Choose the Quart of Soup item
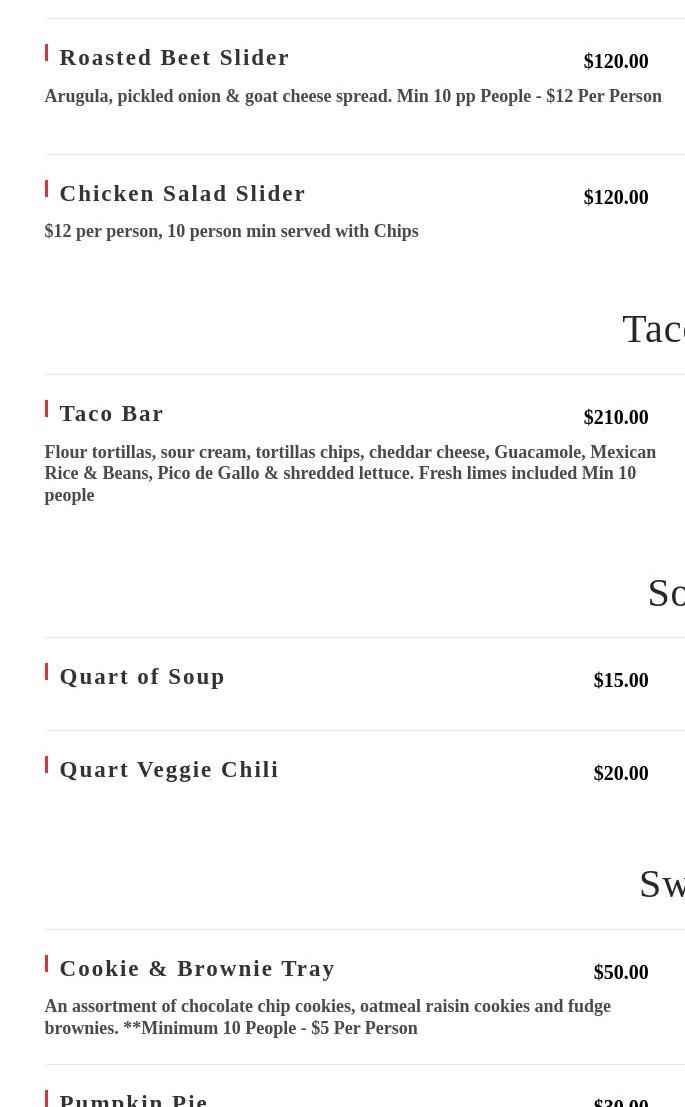Viewport: 685px width, 1107px height. point(142,676)
